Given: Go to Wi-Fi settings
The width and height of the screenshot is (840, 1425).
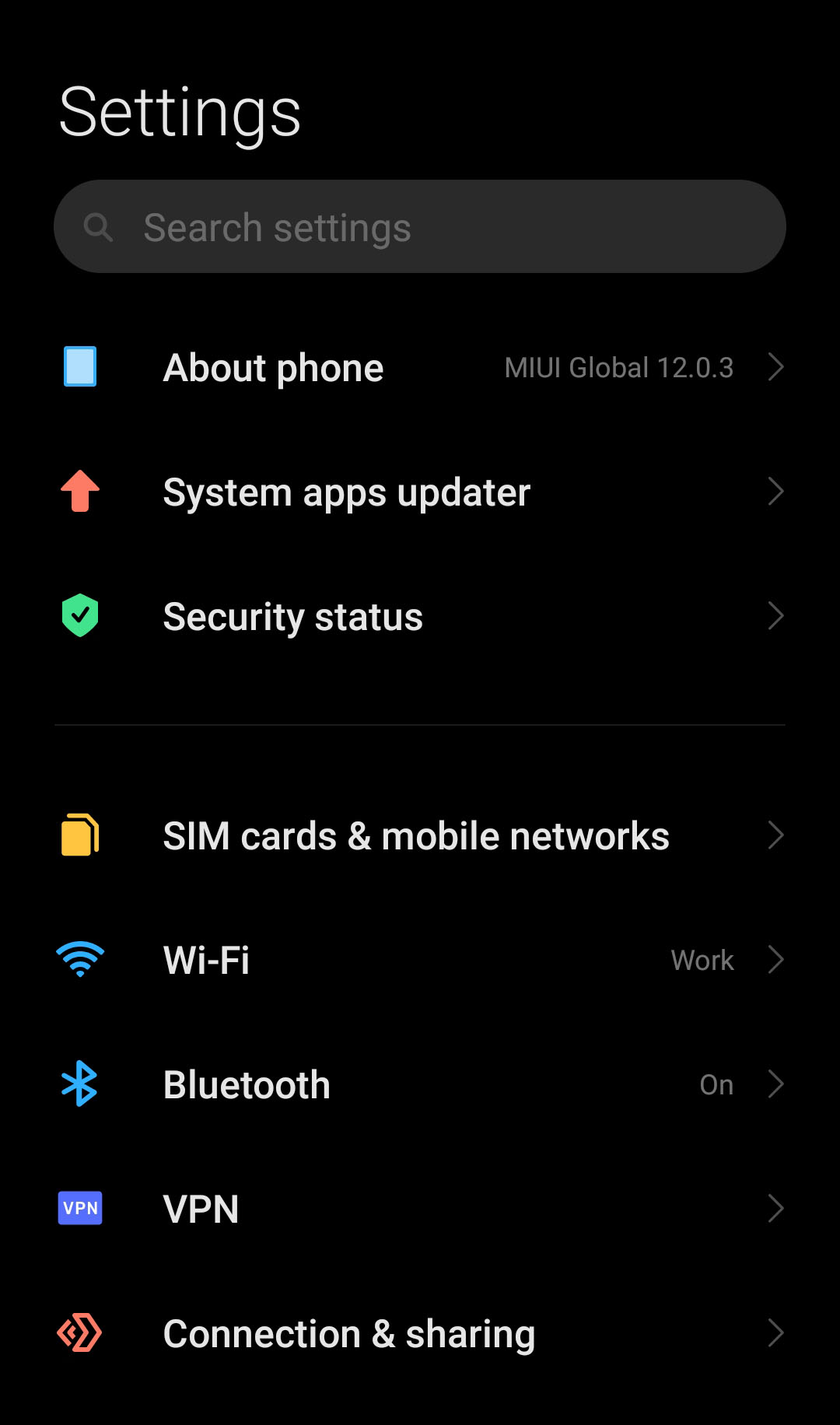Looking at the screenshot, I should (420, 960).
